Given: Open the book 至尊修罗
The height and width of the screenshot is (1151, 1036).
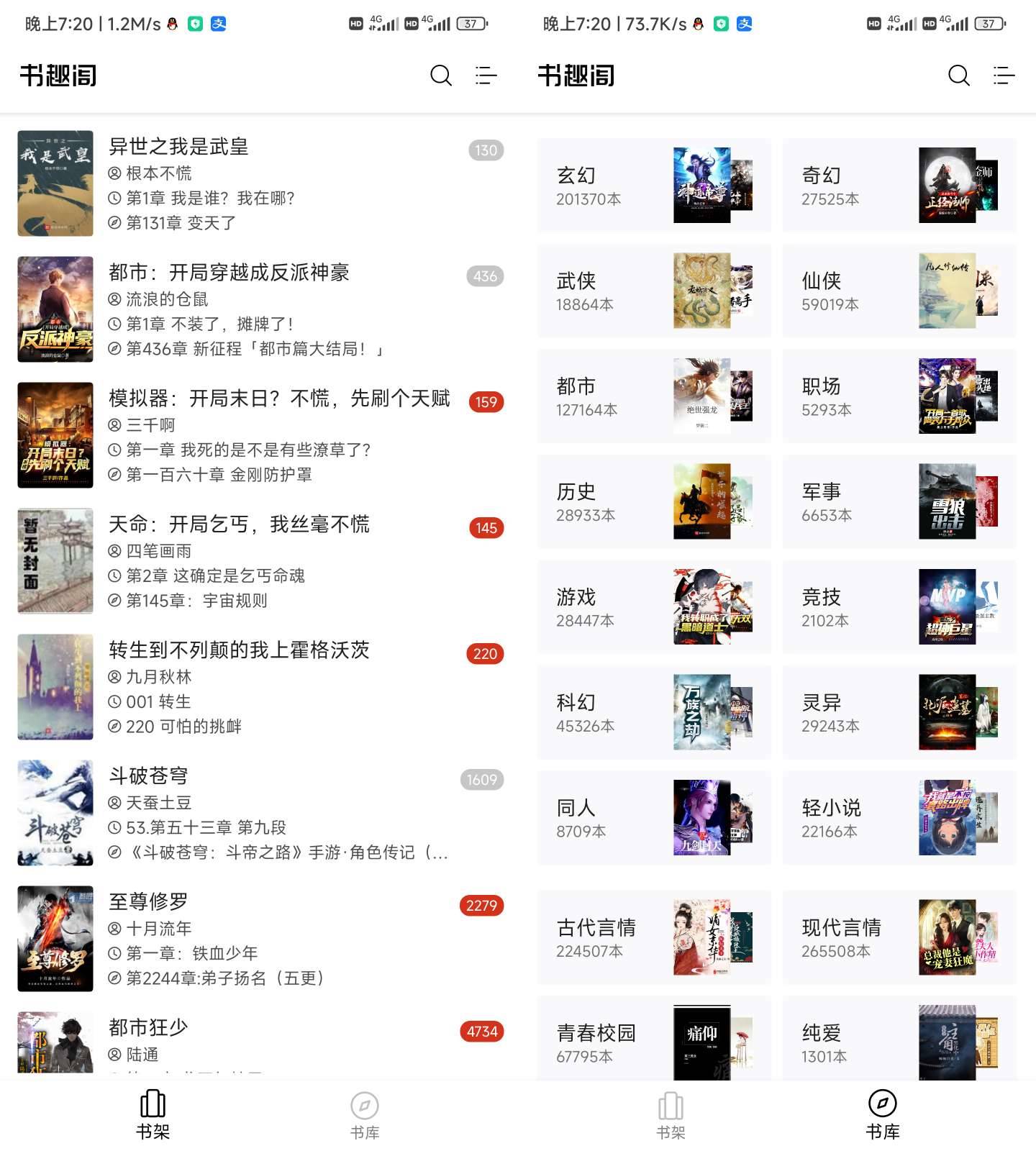Looking at the screenshot, I should coord(259,939).
